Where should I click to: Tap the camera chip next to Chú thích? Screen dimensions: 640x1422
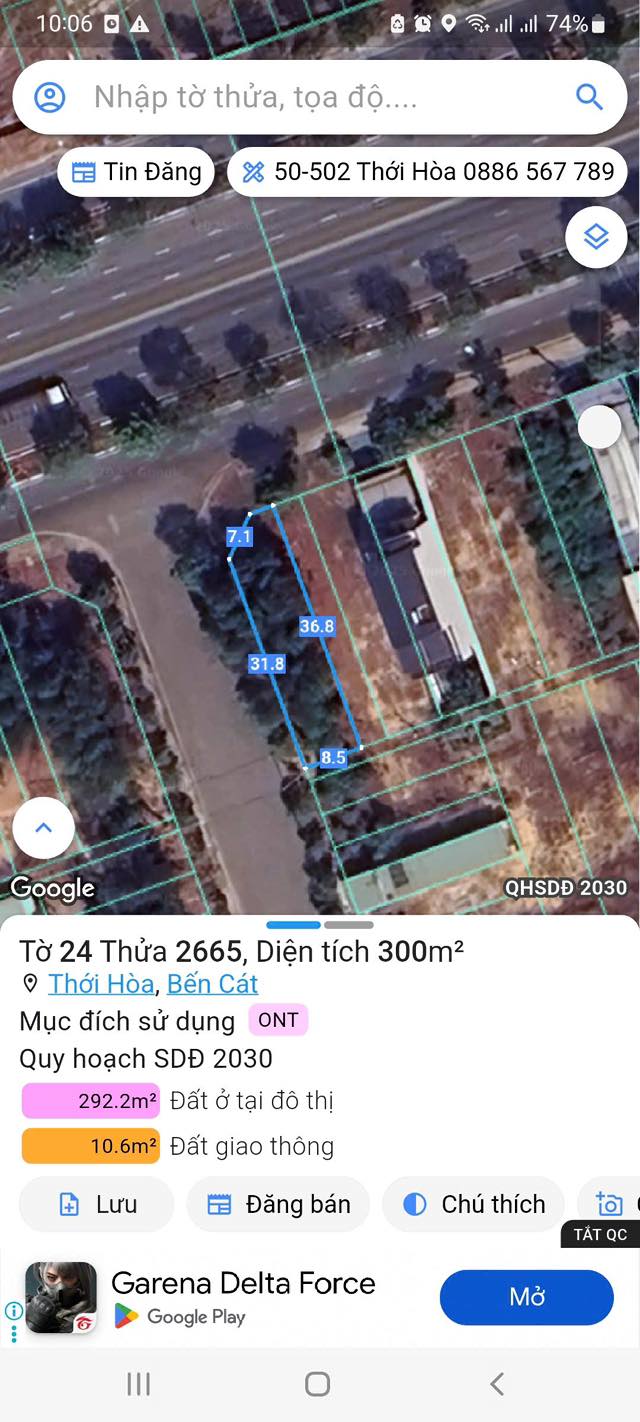[x=609, y=1205]
